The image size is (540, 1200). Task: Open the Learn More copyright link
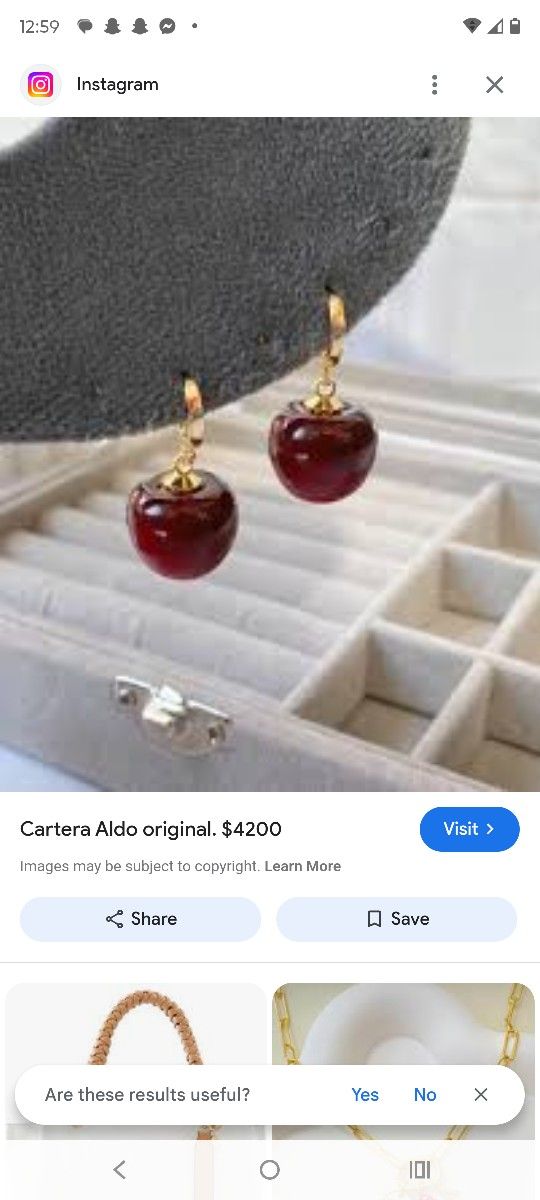[x=302, y=866]
